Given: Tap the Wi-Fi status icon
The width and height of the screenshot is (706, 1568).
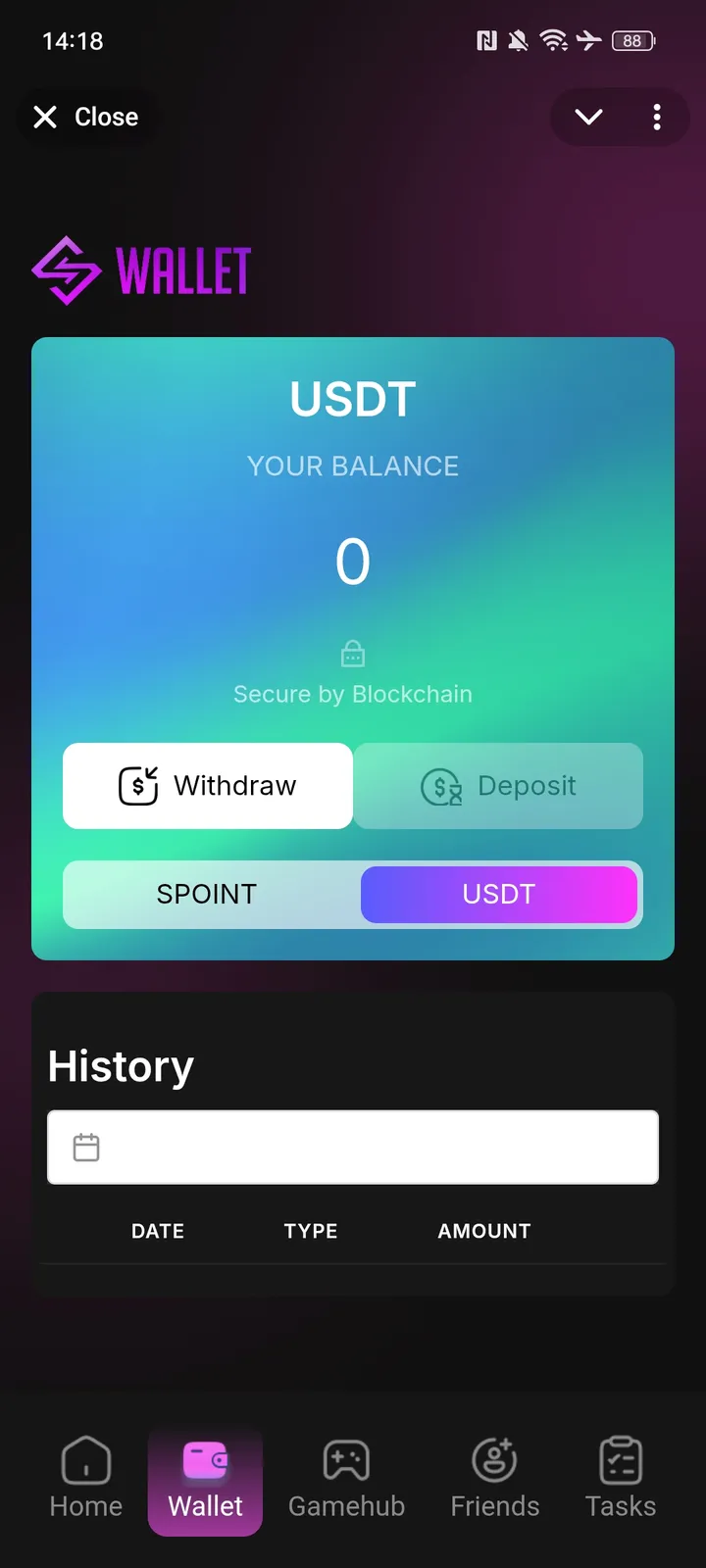Looking at the screenshot, I should point(555,40).
